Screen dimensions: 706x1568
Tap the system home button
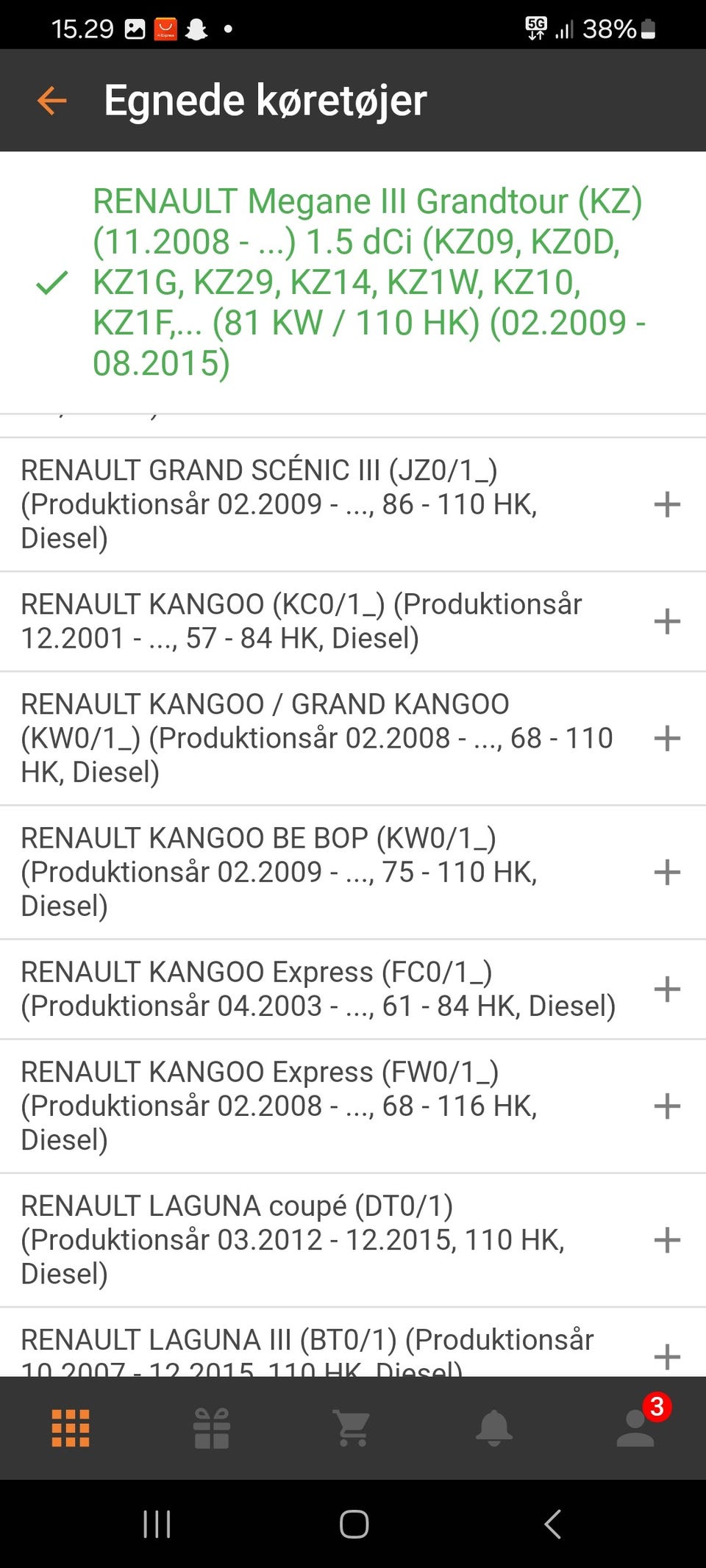pos(354,1524)
